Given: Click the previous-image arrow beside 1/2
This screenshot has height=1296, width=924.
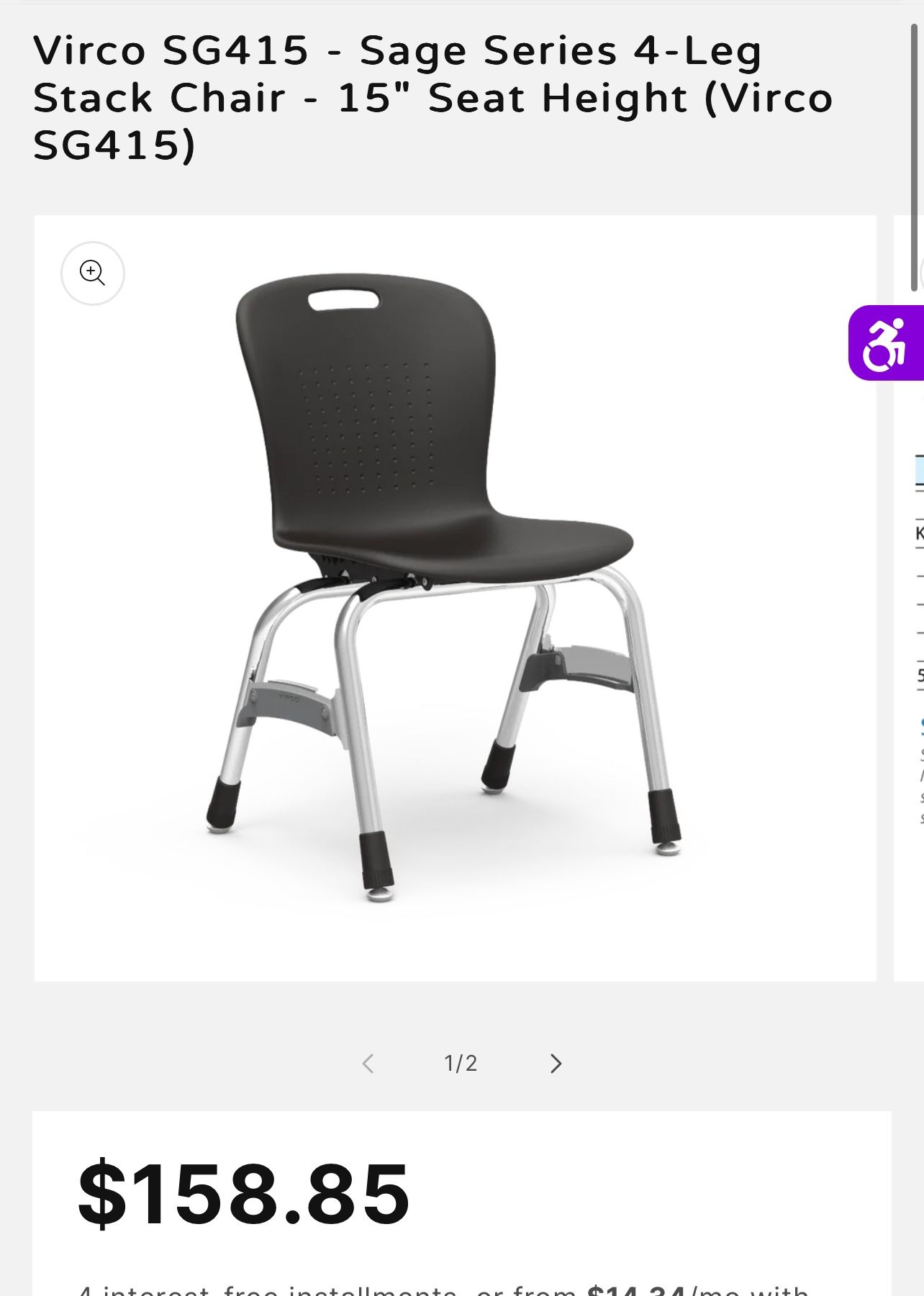Looking at the screenshot, I should pos(368,1062).
